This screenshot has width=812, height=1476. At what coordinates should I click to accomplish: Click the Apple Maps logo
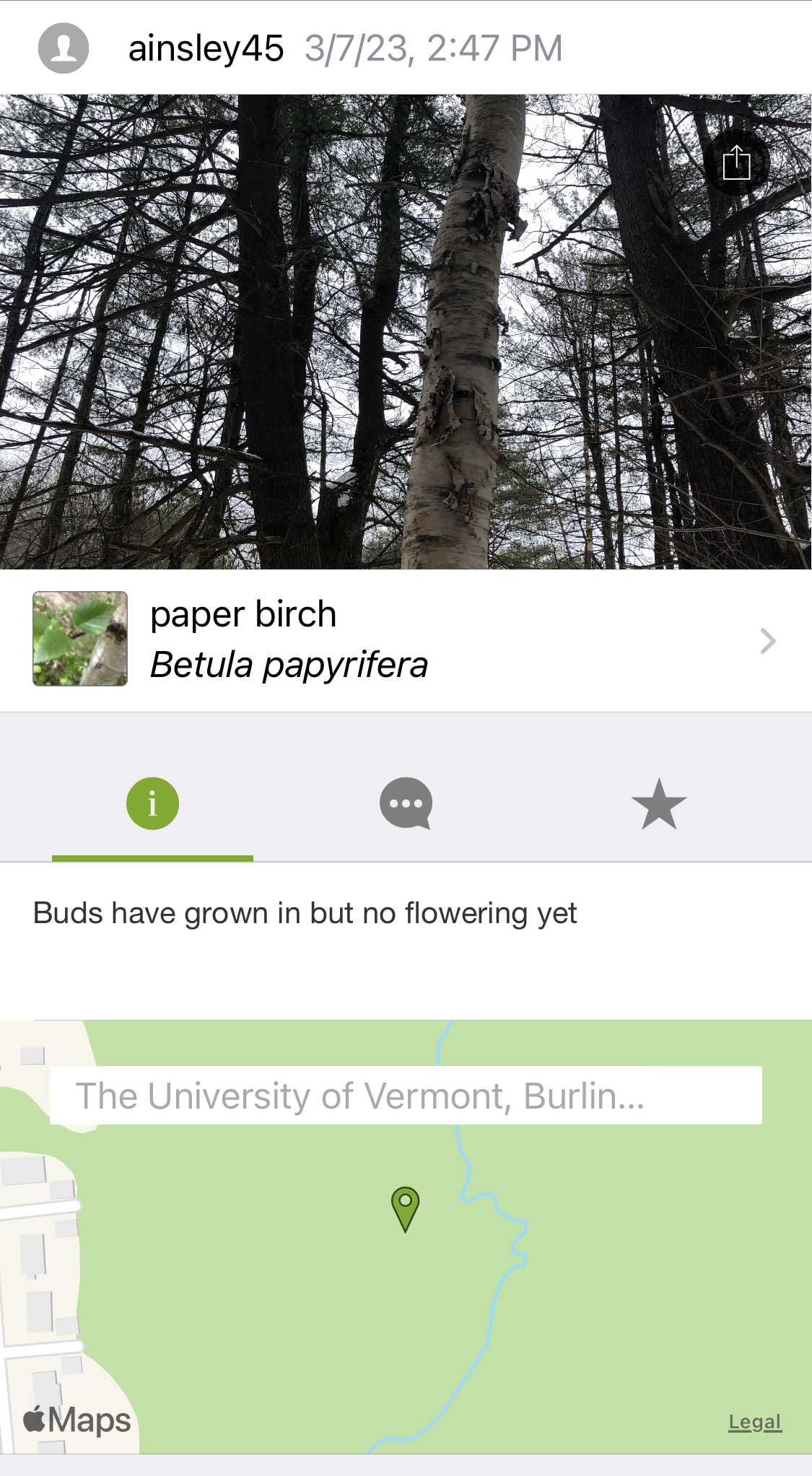click(x=74, y=1418)
